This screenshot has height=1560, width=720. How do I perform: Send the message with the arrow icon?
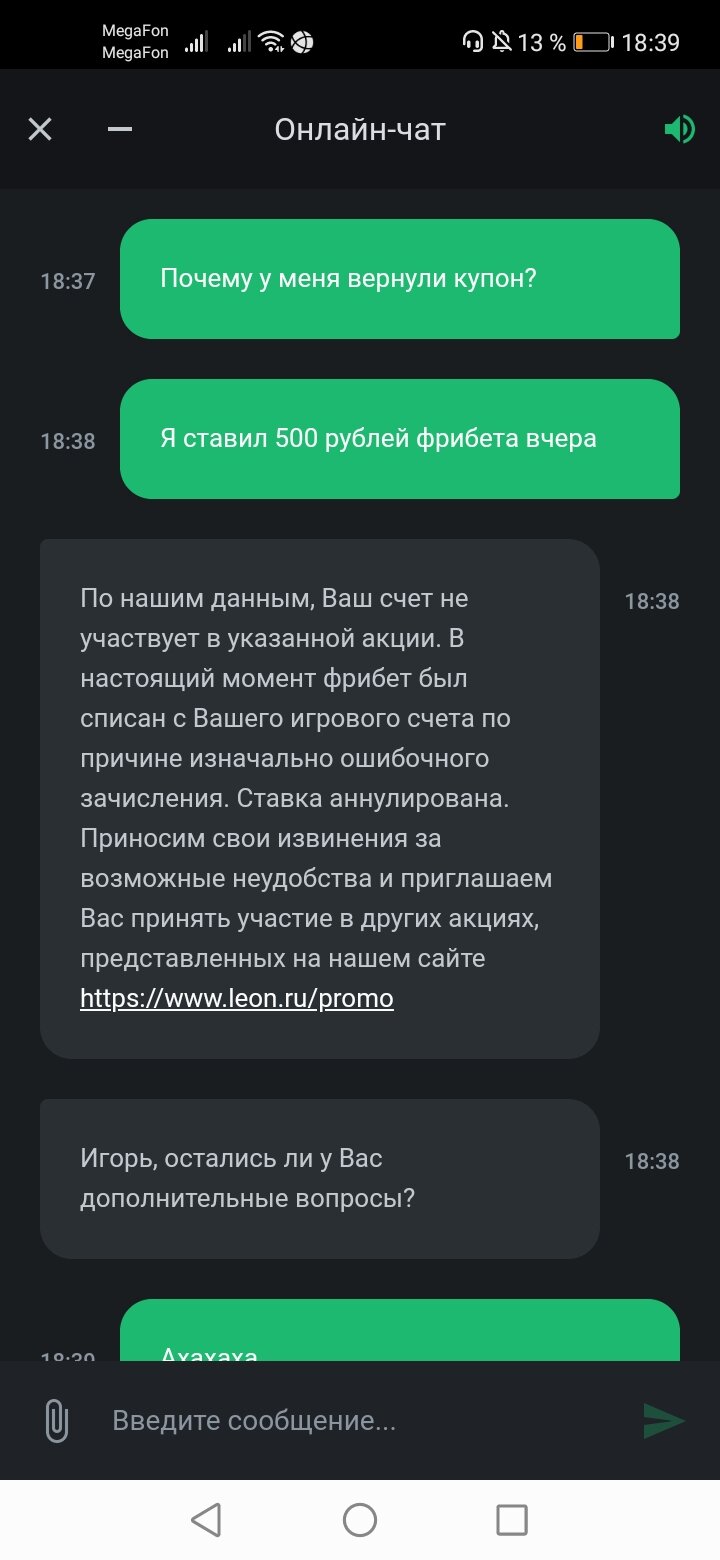(663, 1420)
